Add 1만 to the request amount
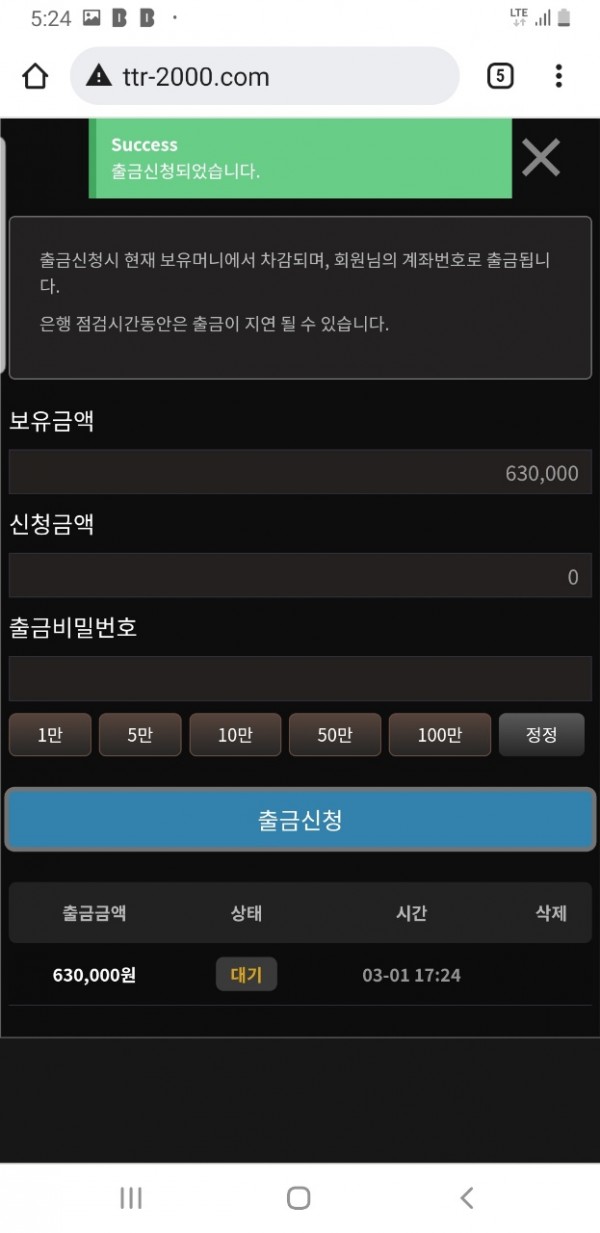Image resolution: width=600 pixels, height=1233 pixels. pyautogui.click(x=49, y=735)
